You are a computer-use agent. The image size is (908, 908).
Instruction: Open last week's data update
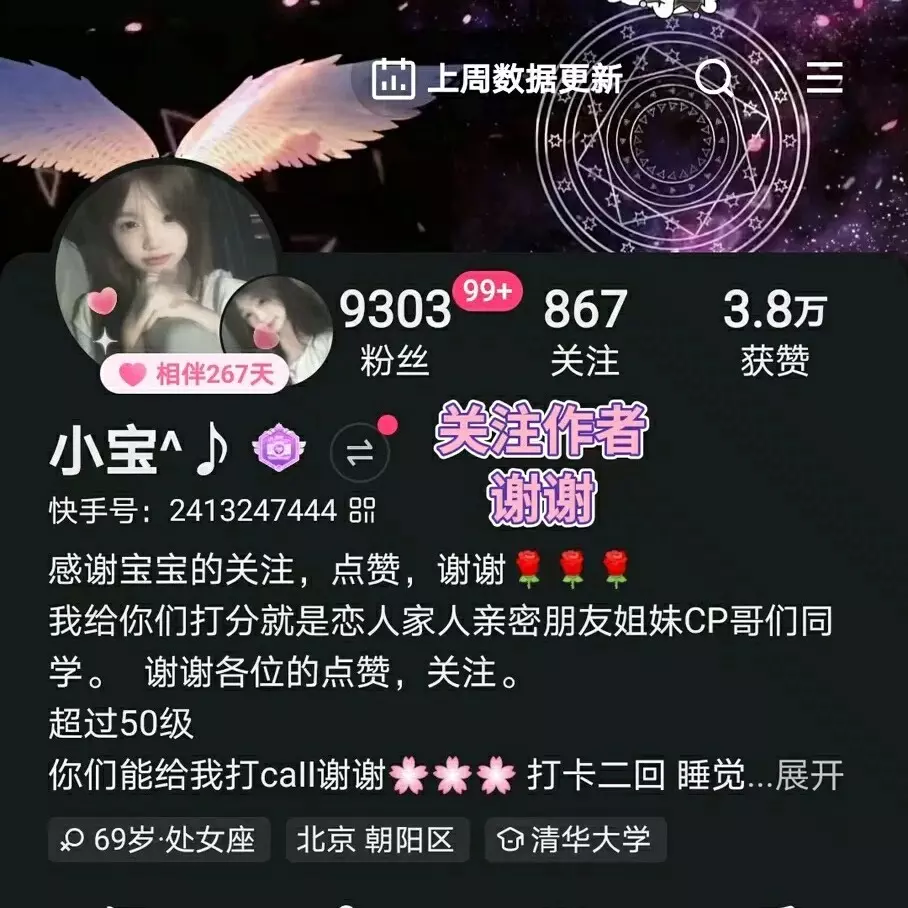(497, 78)
